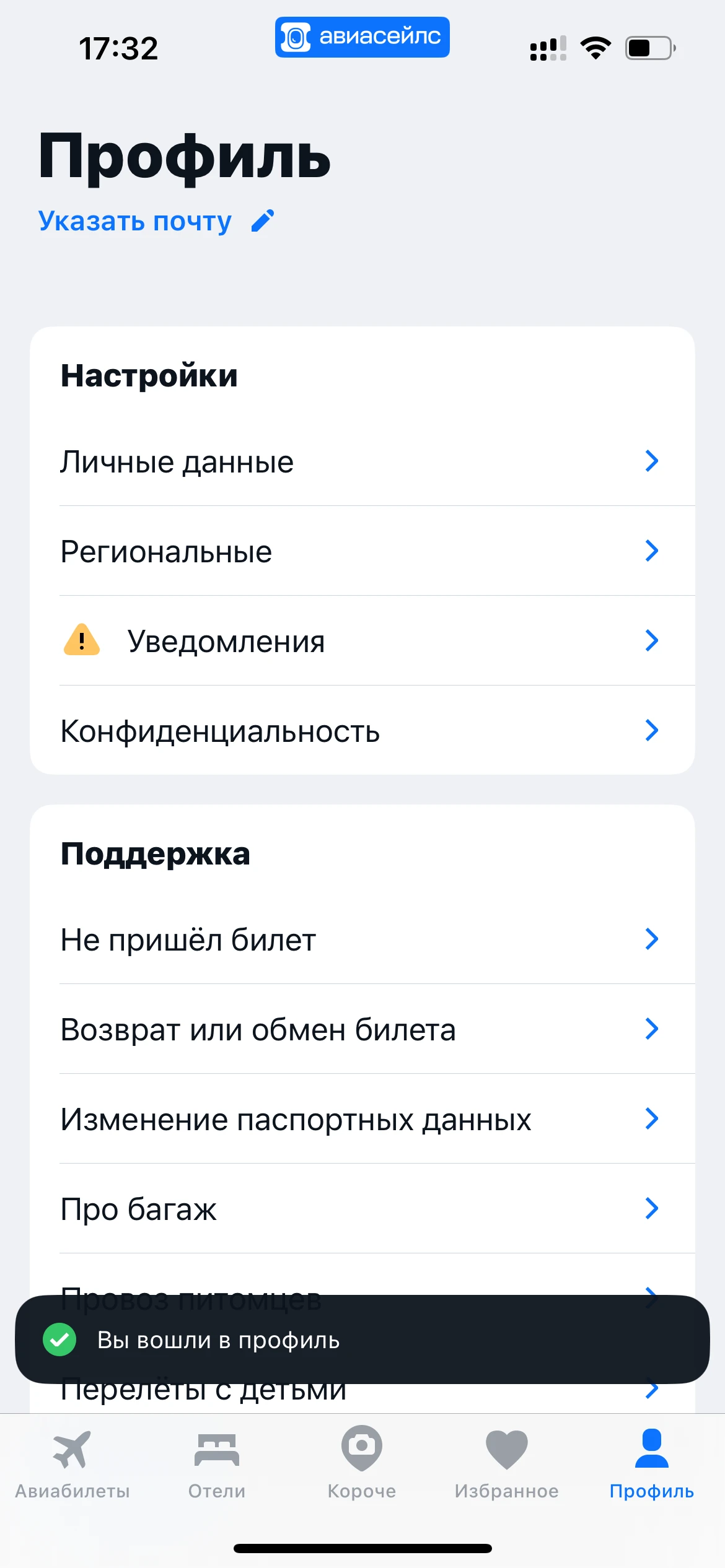The height and width of the screenshot is (1568, 725).
Task: Switch to the «Отели» tab
Action: coord(217,1463)
